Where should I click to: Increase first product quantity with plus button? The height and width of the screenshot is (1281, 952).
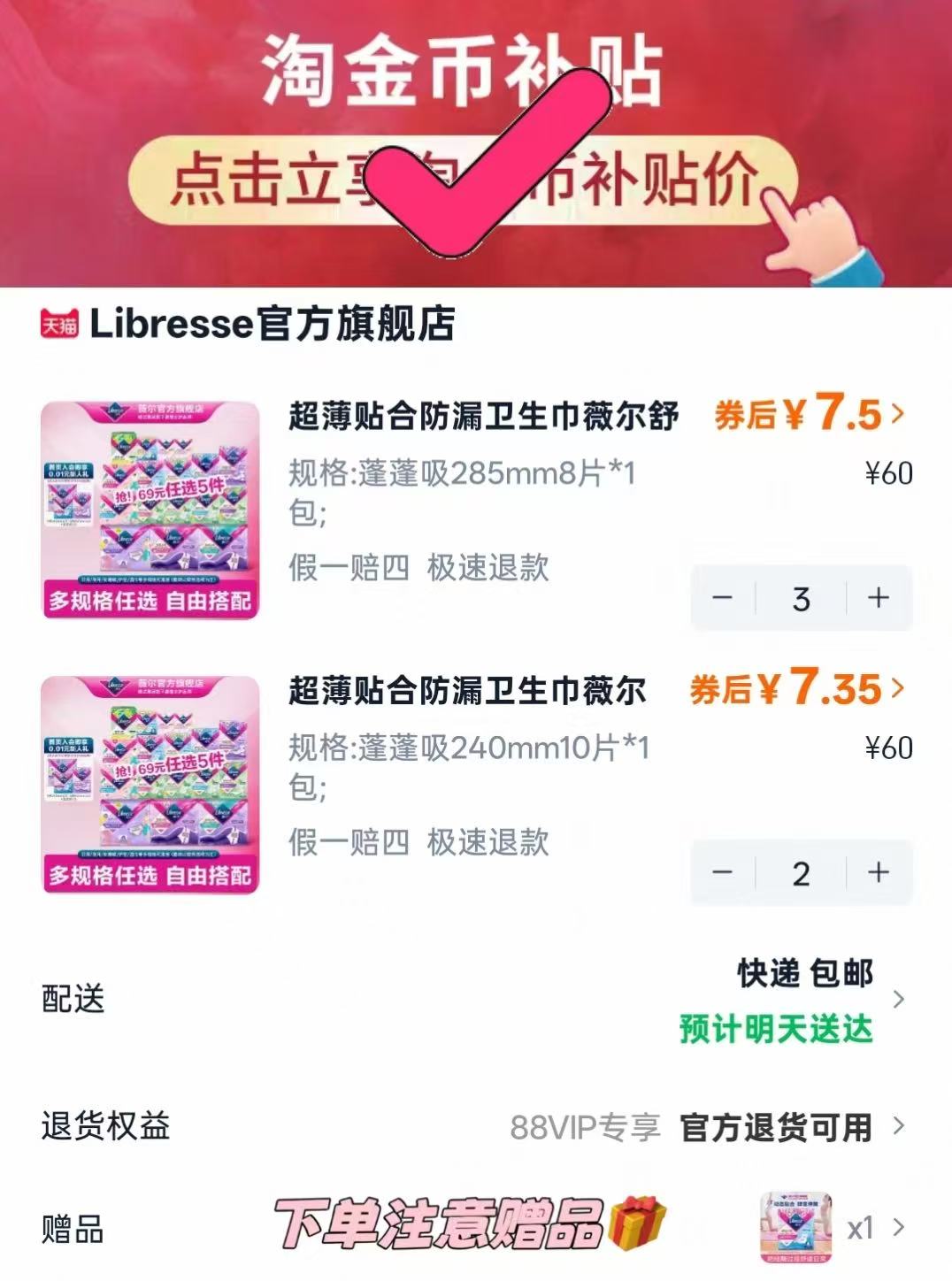(x=876, y=599)
